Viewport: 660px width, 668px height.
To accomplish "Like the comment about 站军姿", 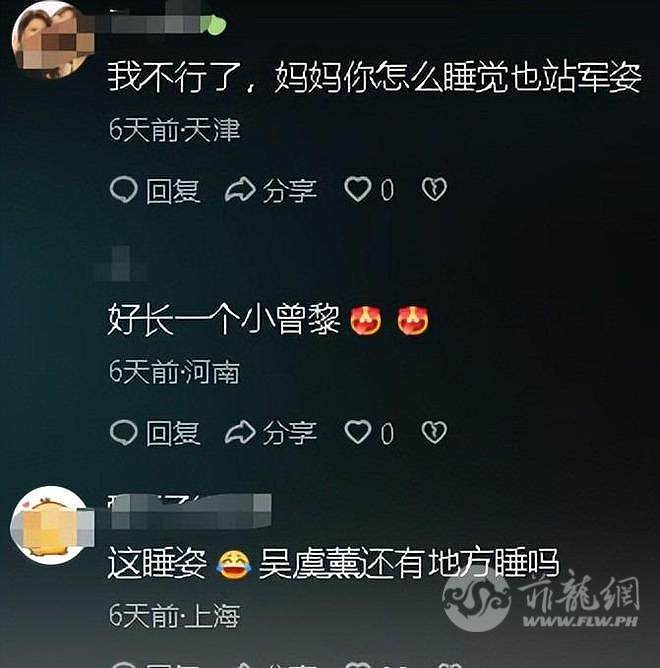I will 358,189.
